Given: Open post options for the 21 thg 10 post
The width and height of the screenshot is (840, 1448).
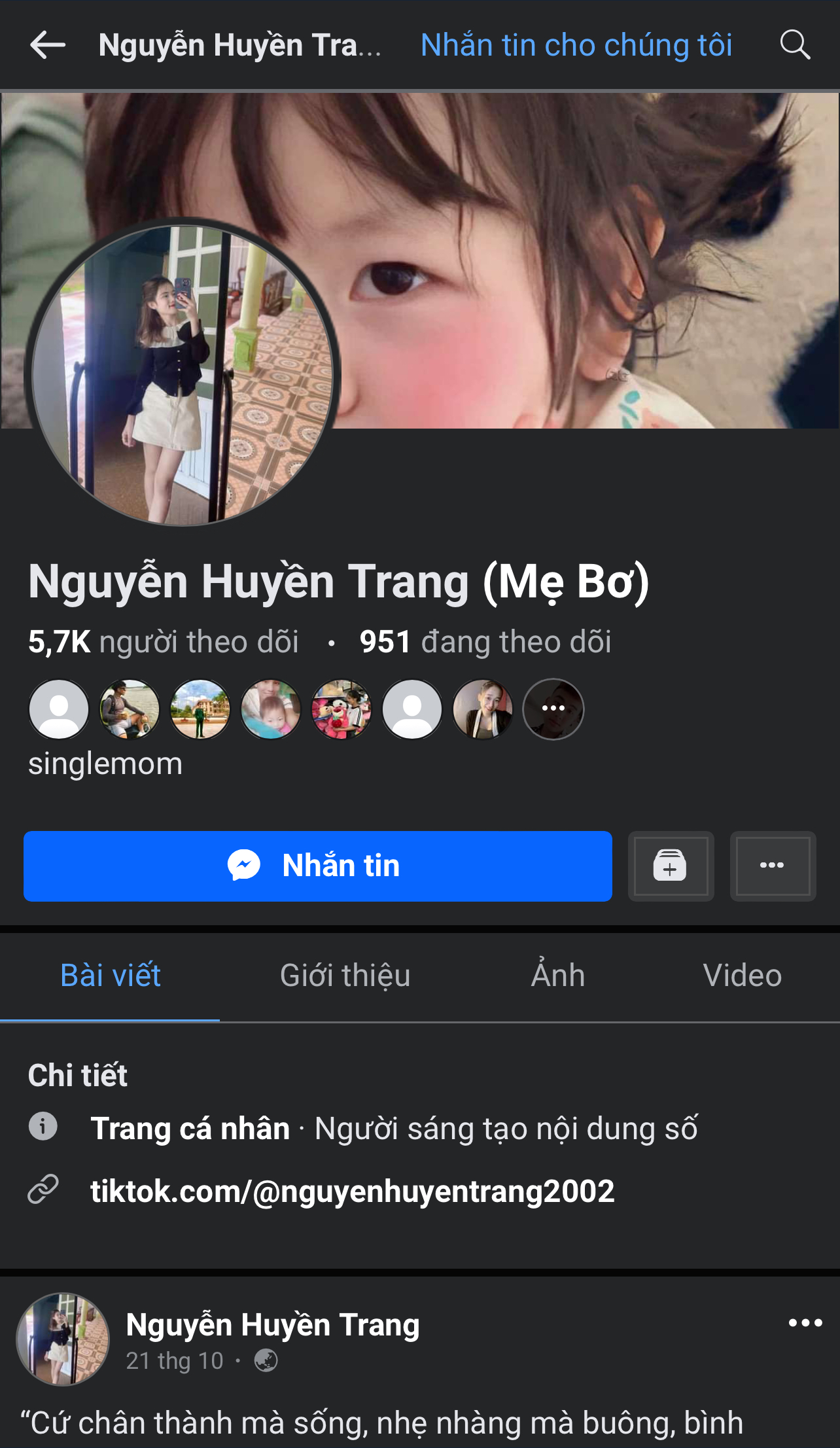Looking at the screenshot, I should click(x=805, y=1322).
